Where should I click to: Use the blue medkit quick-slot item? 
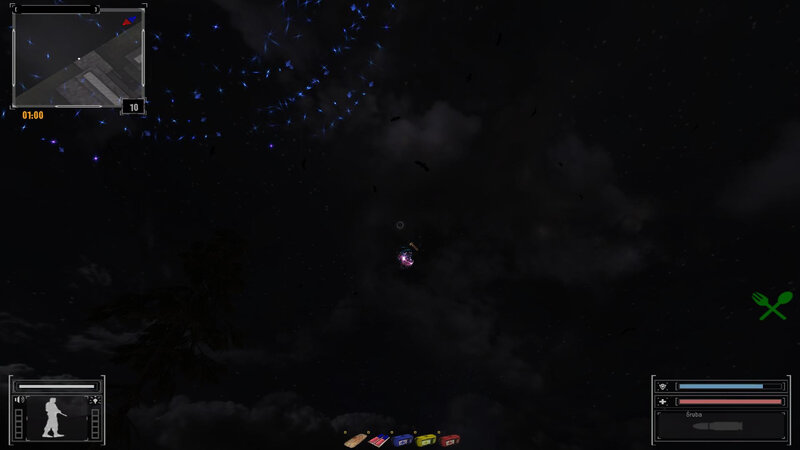coord(402,440)
